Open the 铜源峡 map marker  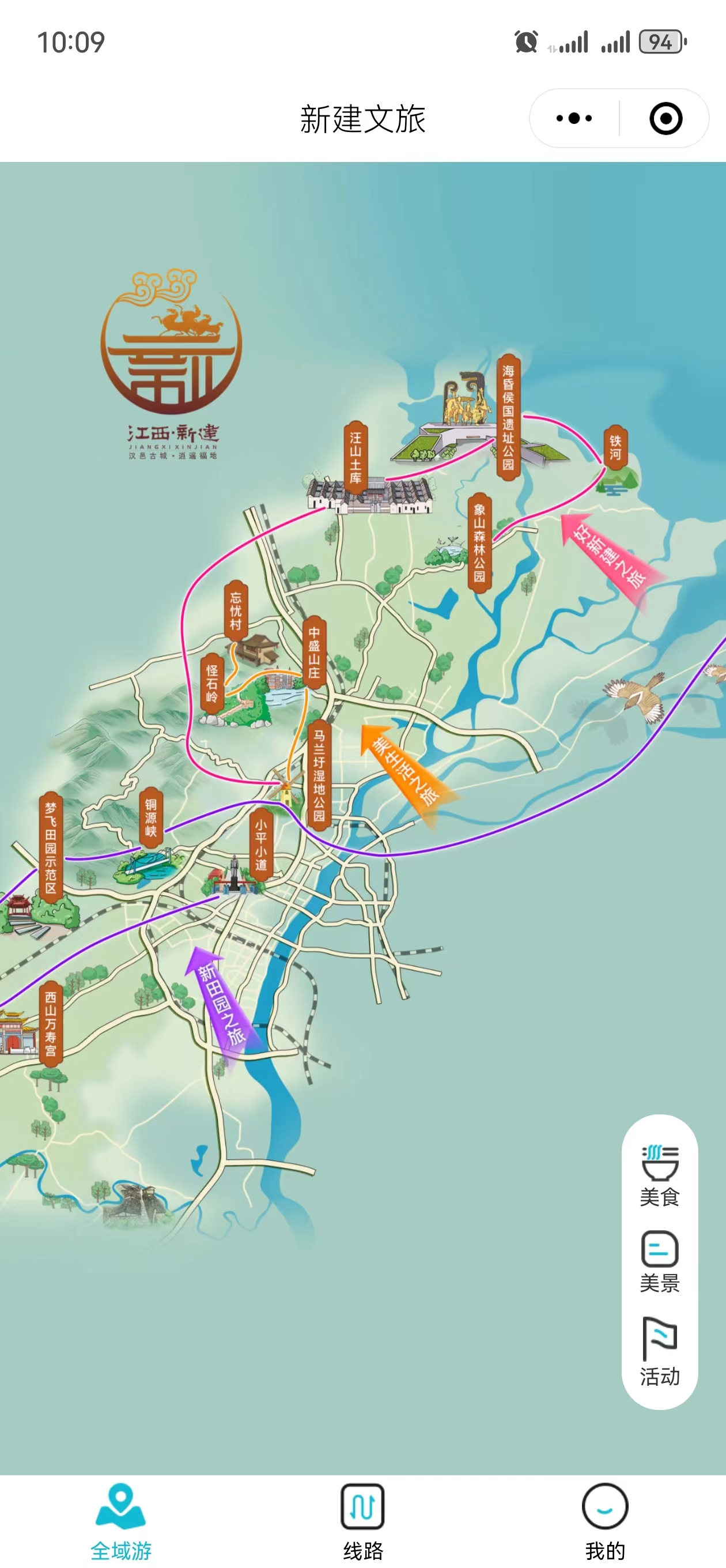pyautogui.click(x=150, y=817)
